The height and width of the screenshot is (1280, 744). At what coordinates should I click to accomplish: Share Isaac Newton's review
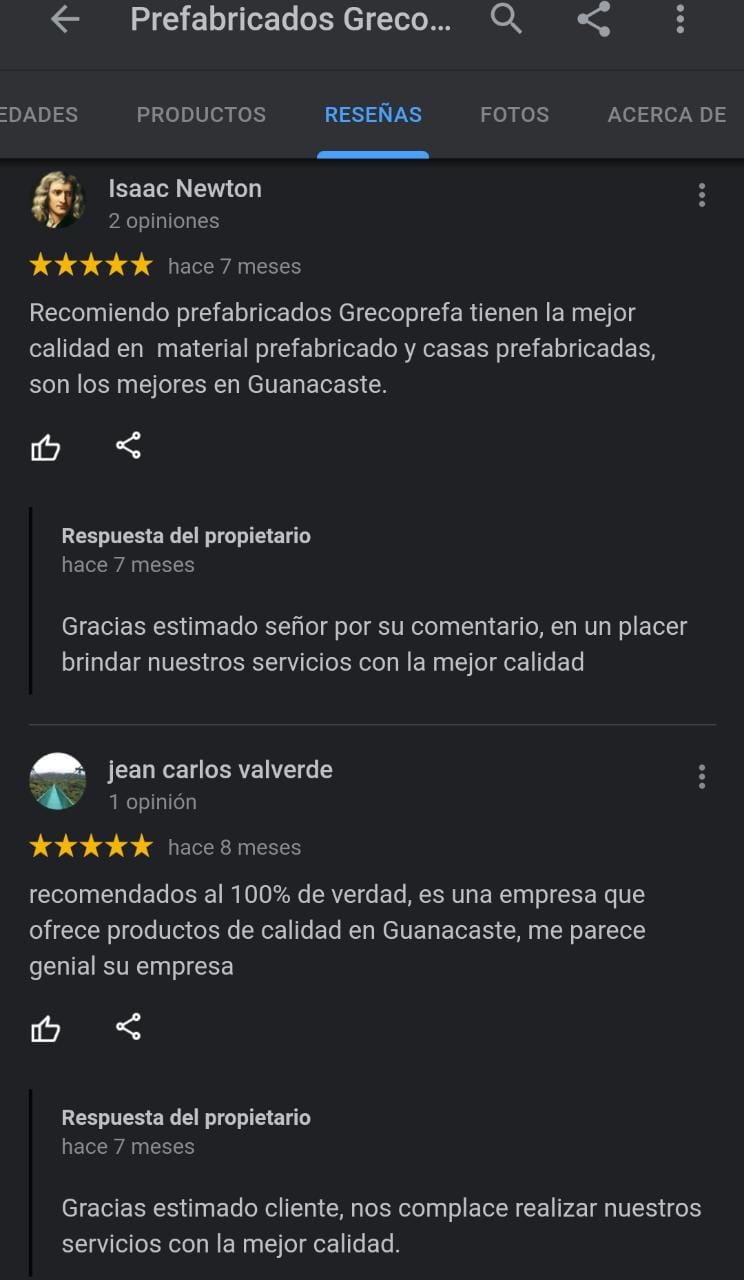click(128, 446)
